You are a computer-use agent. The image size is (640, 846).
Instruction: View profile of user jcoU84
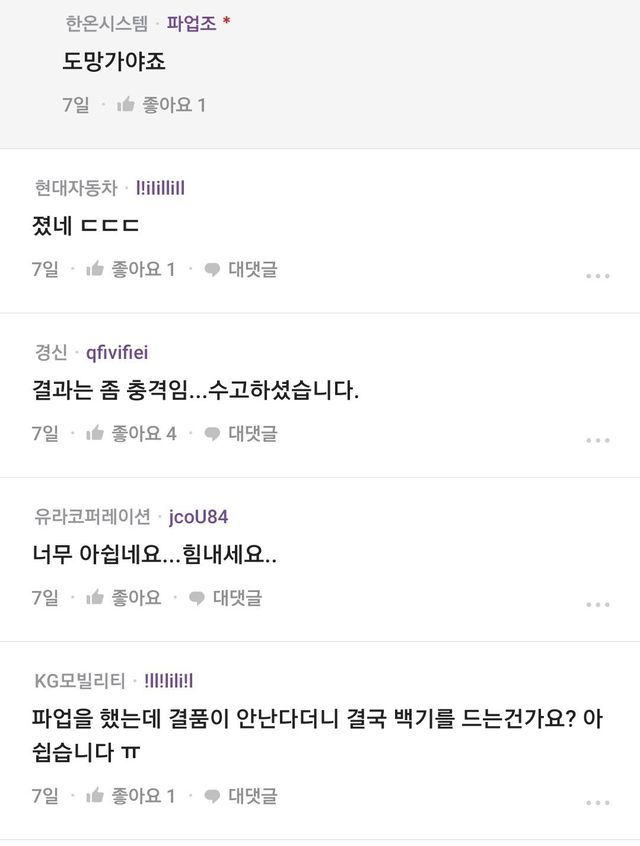coord(200,516)
